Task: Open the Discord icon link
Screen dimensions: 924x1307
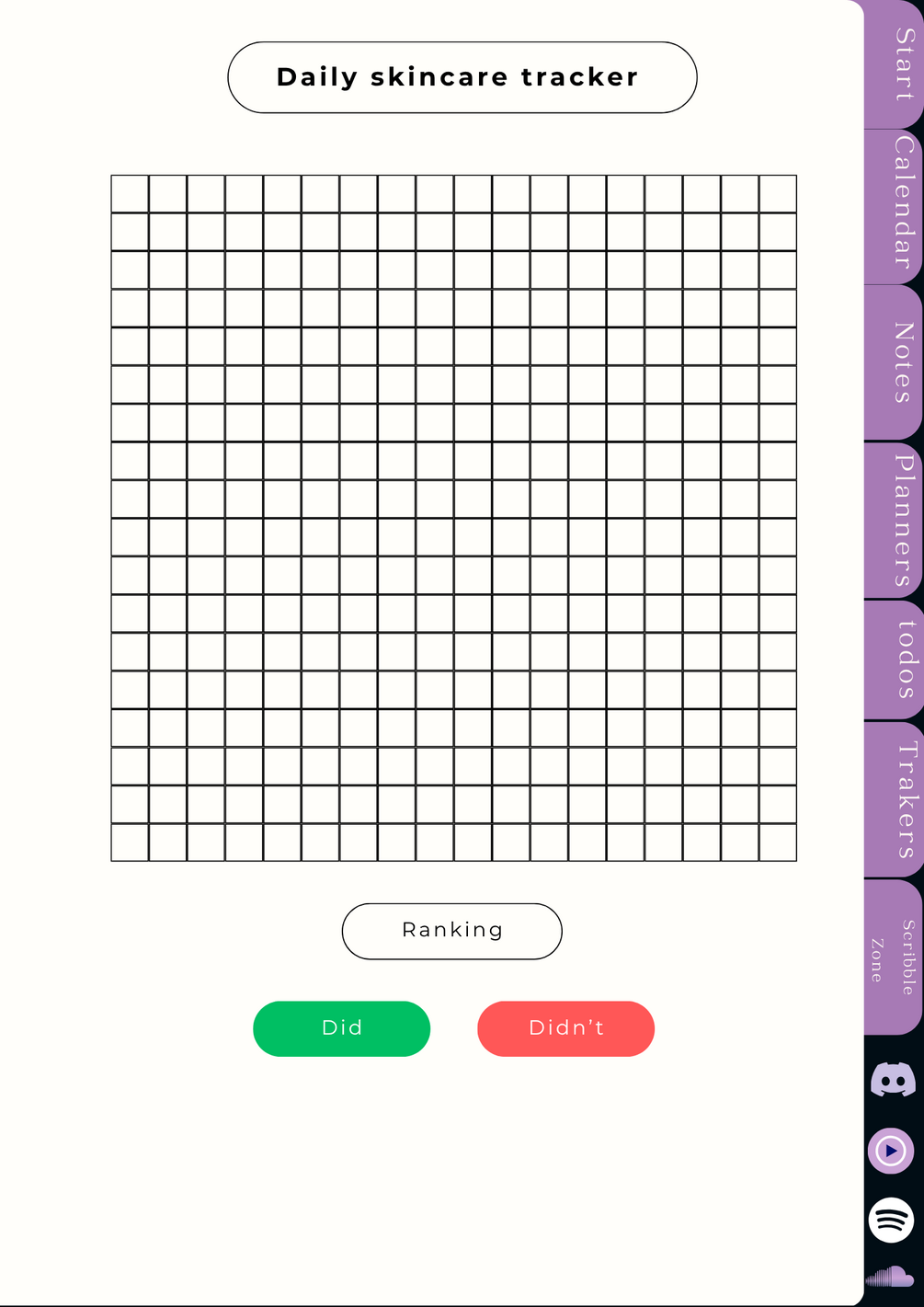Action: [893, 1079]
